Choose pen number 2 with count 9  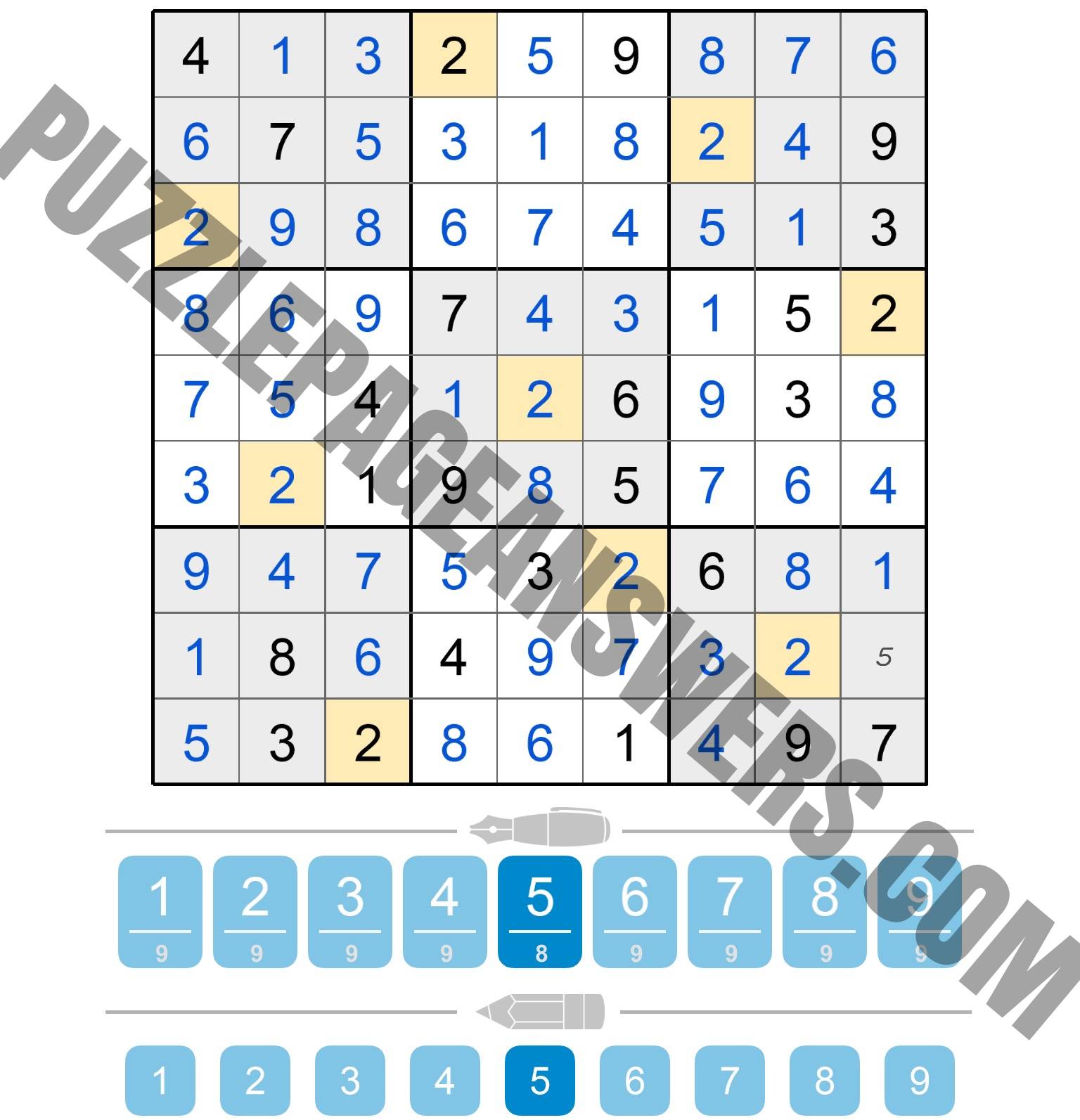coord(255,911)
